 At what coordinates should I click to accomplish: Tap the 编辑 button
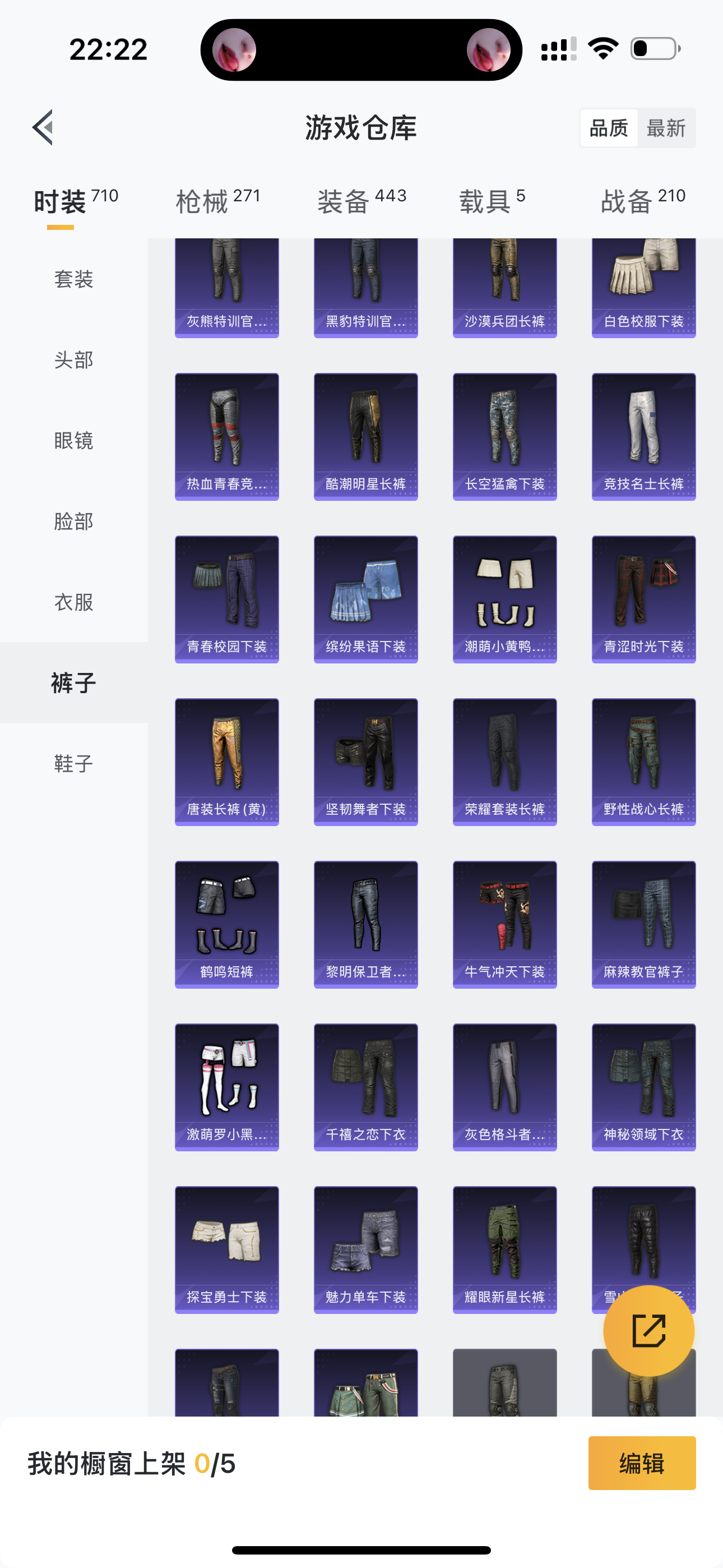point(642,1463)
